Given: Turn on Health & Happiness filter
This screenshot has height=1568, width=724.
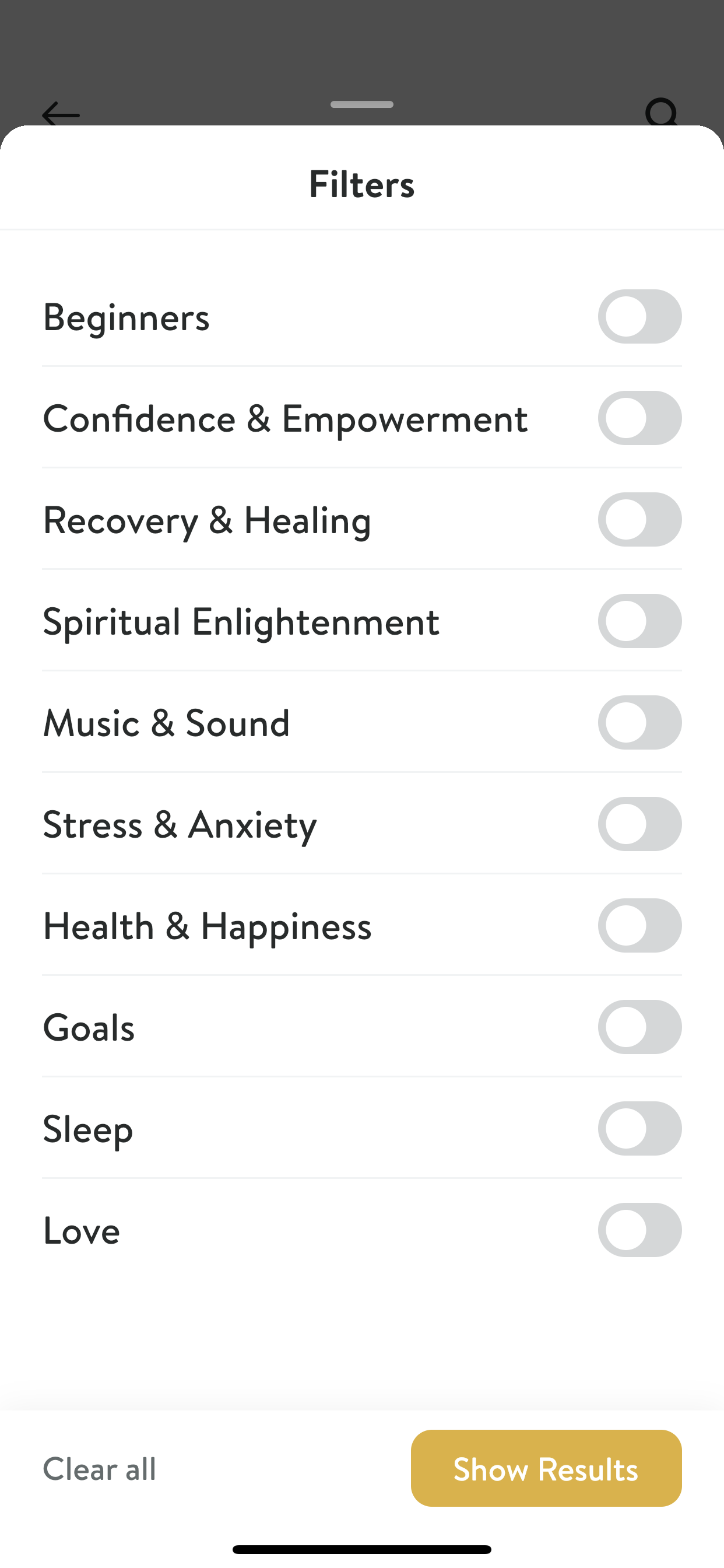Looking at the screenshot, I should coord(639,925).
